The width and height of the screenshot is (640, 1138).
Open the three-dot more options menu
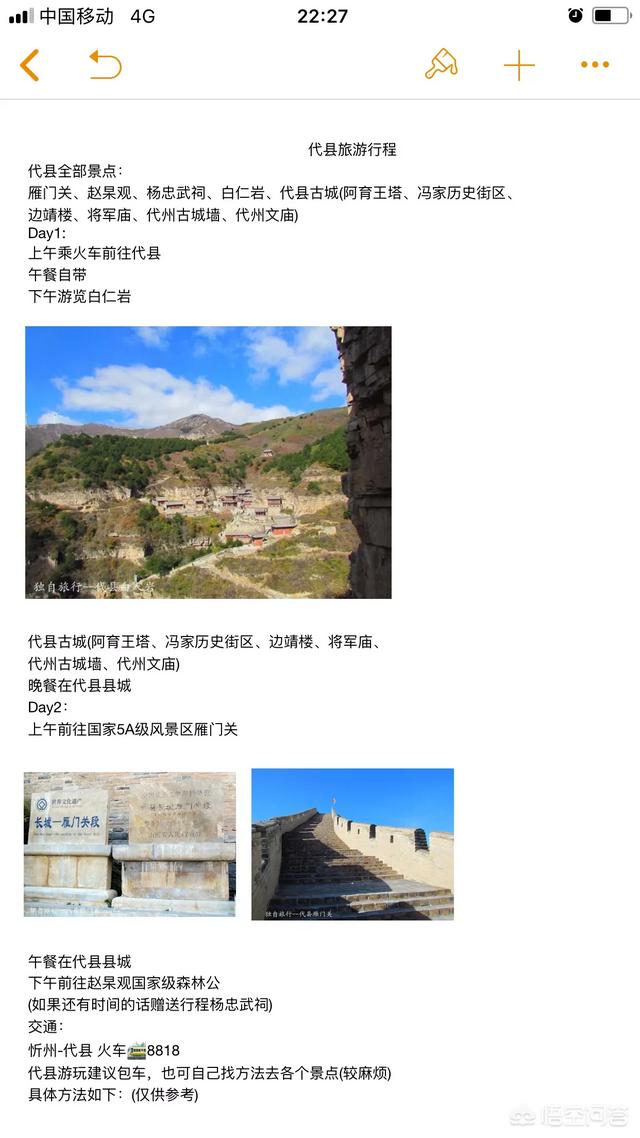click(x=595, y=65)
